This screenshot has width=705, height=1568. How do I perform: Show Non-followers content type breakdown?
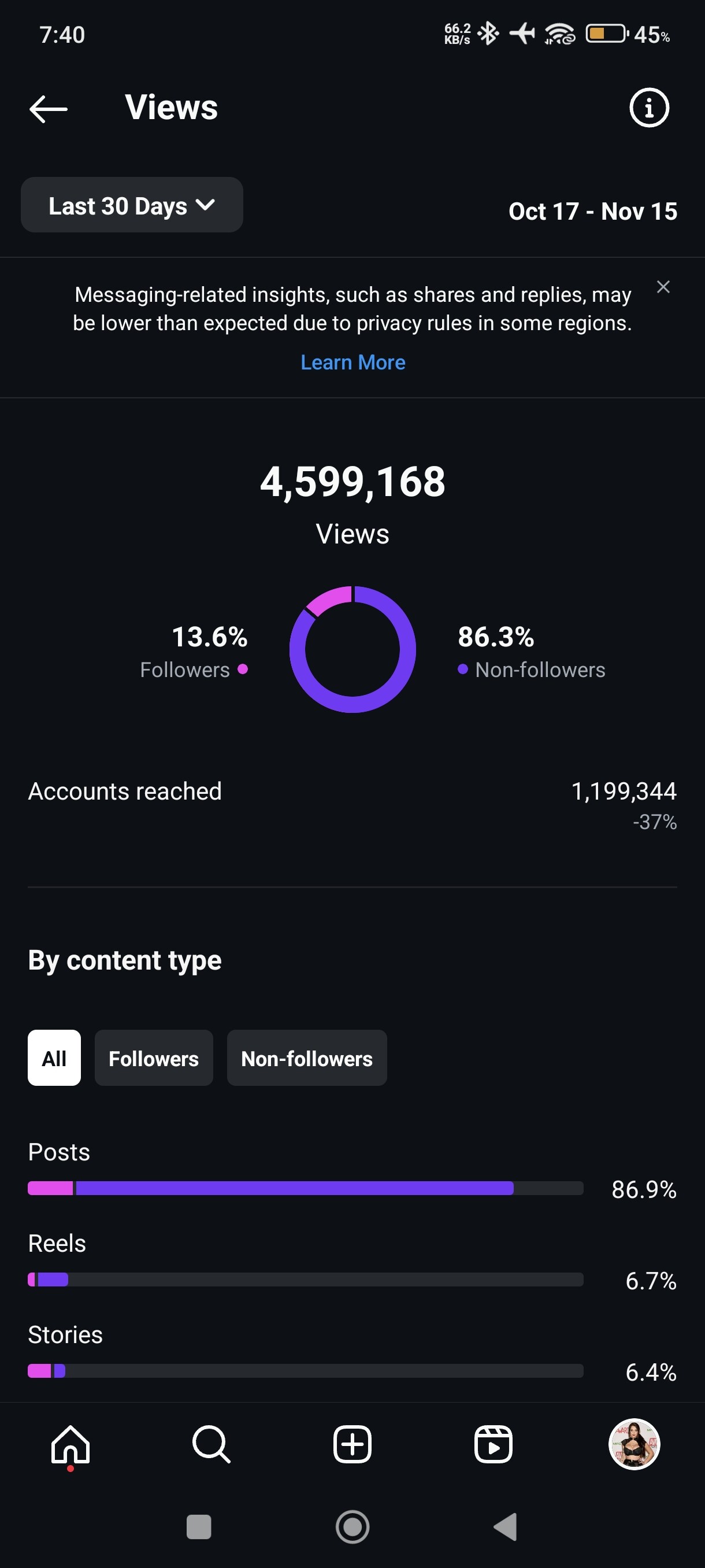(307, 1058)
